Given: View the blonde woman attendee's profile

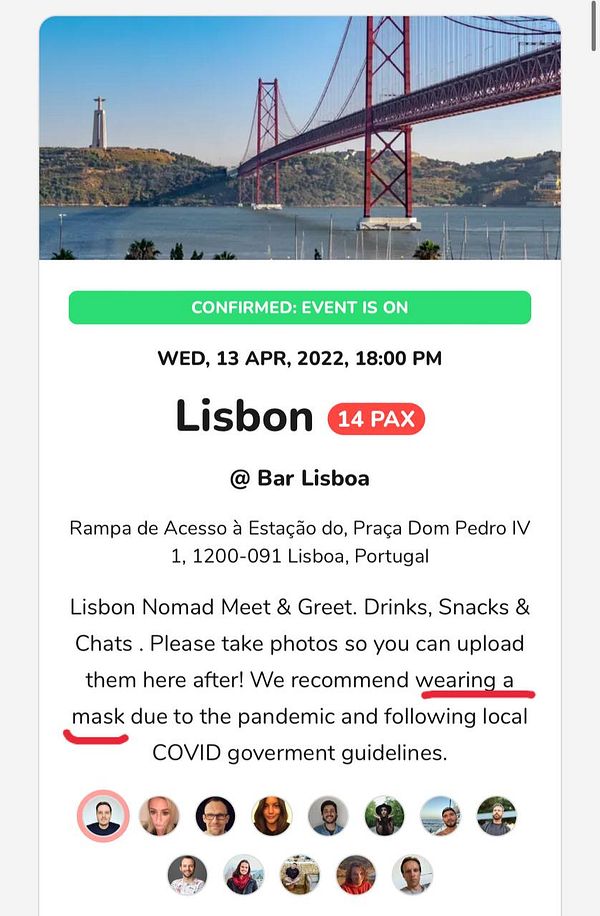Looking at the screenshot, I should pos(160,816).
